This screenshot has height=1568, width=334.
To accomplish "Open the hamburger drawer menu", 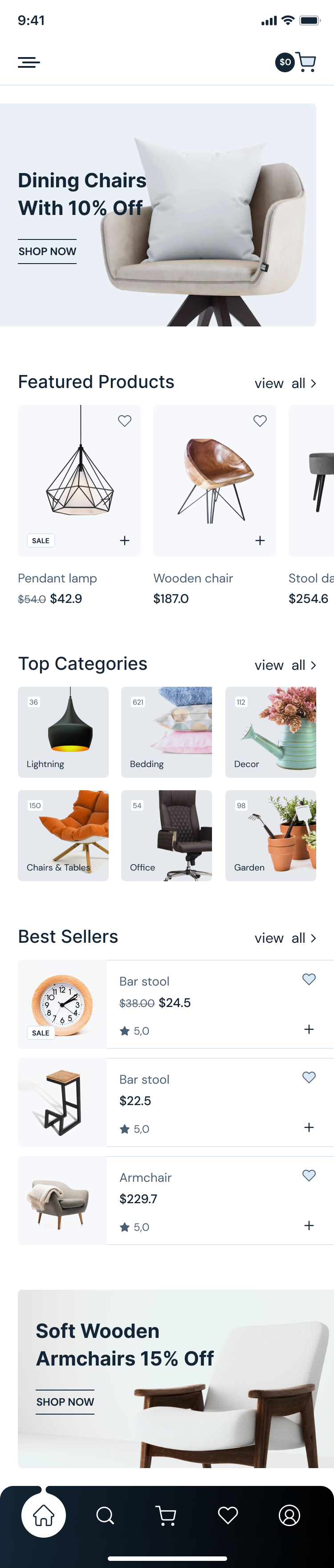I will pos(29,62).
